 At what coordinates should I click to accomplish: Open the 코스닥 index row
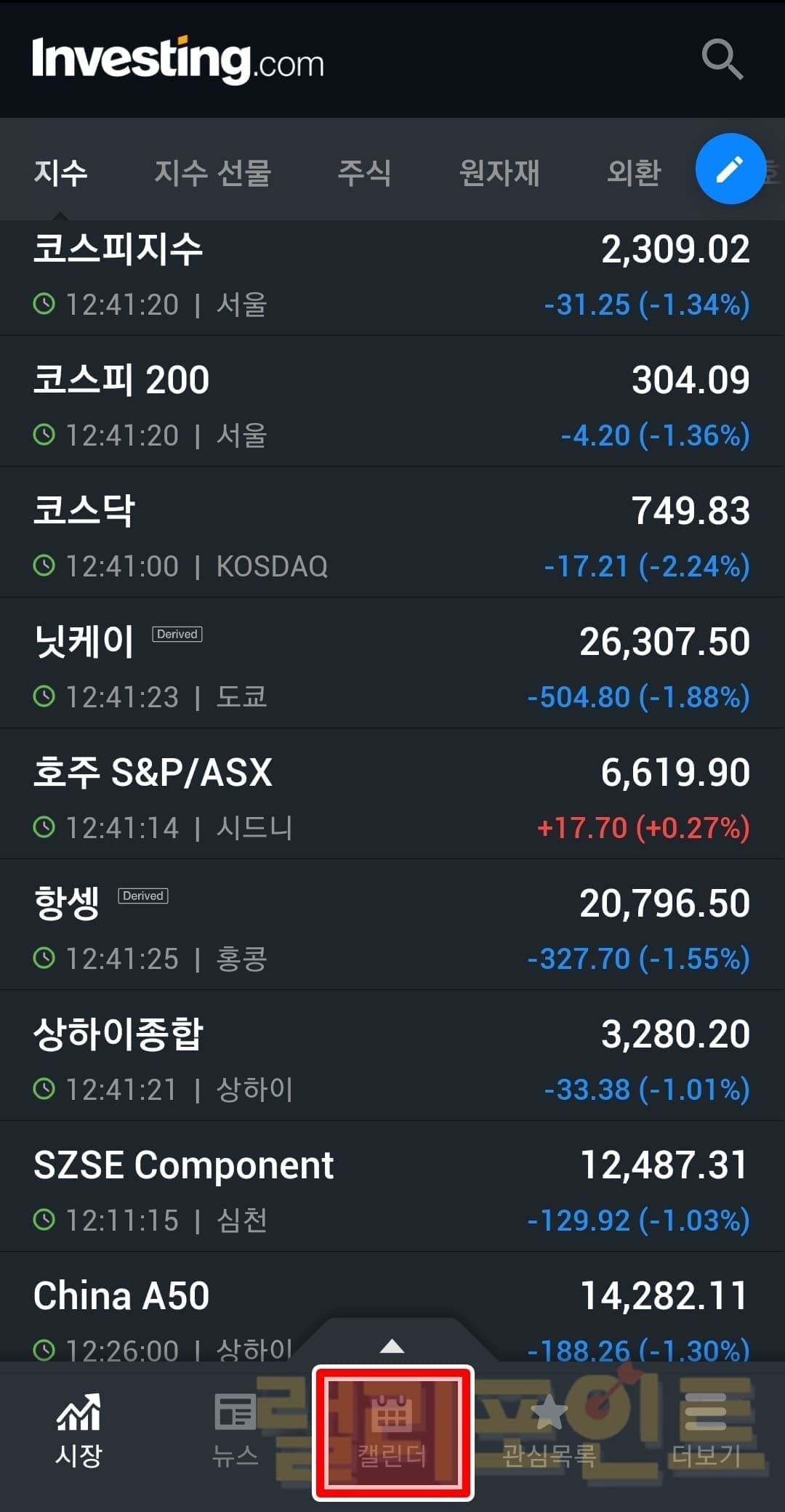coord(392,538)
